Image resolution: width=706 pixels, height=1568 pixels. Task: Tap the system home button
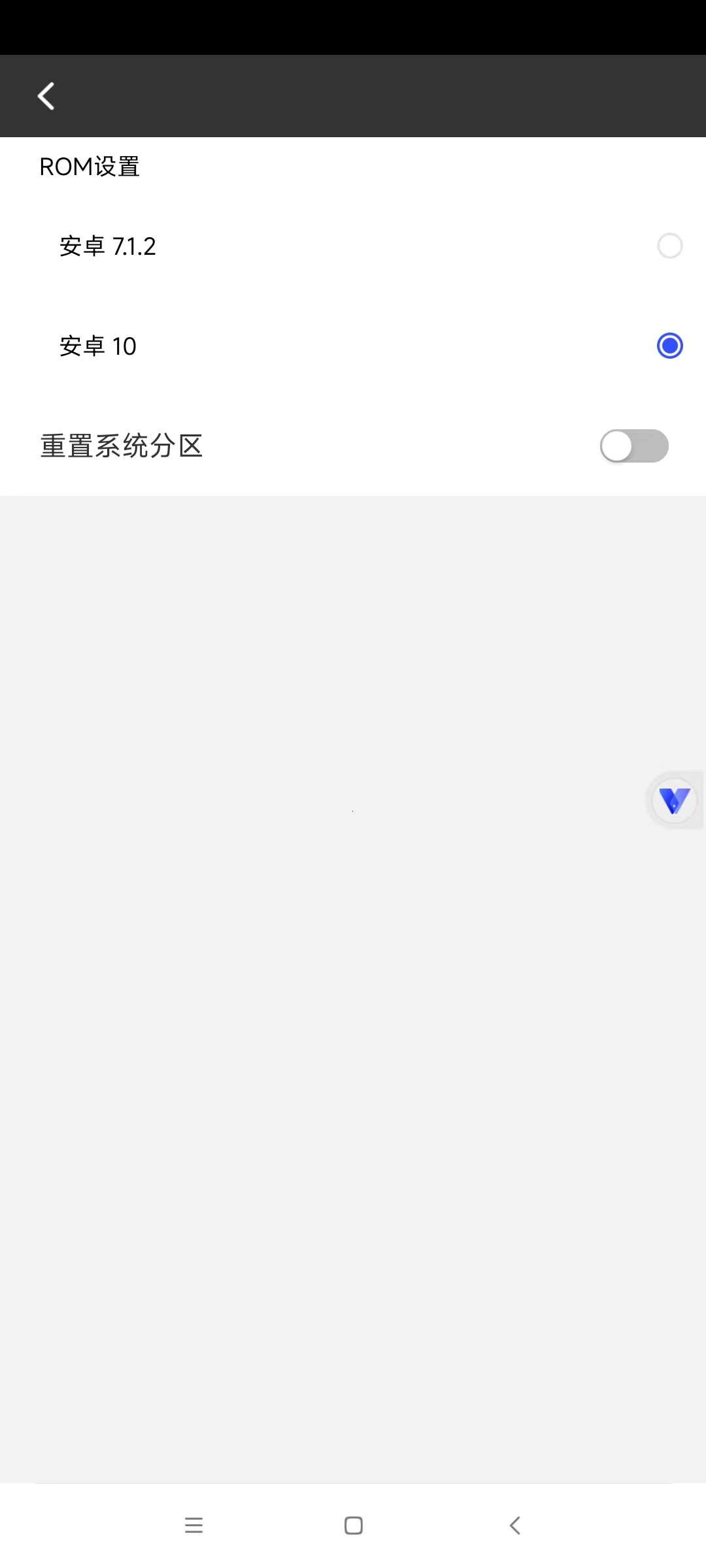tap(354, 1526)
